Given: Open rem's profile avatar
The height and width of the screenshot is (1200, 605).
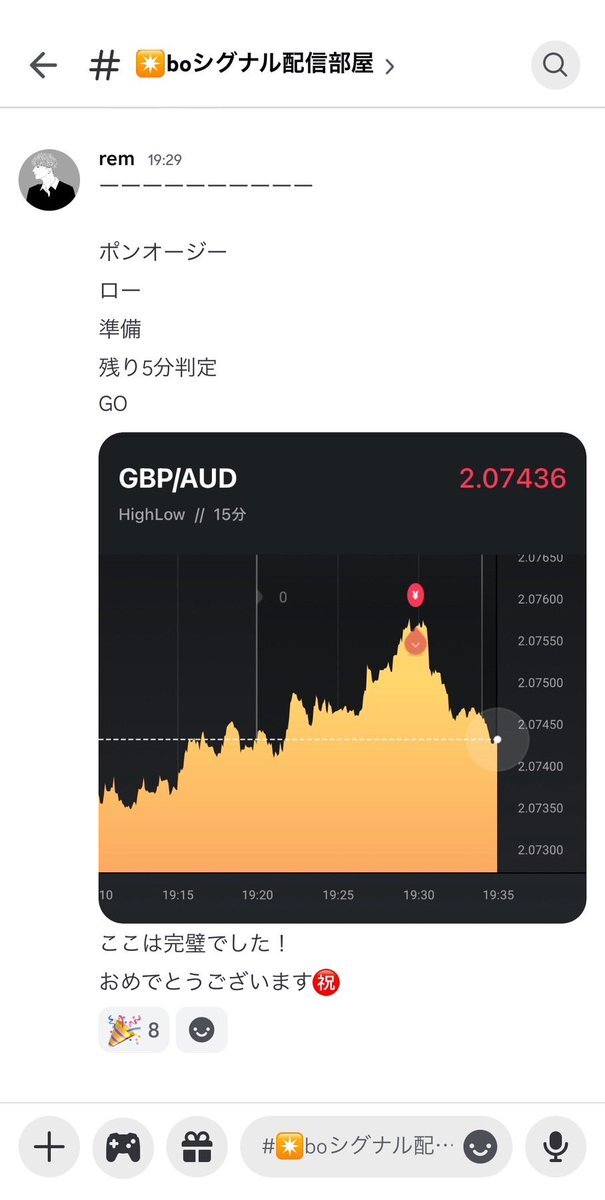Looking at the screenshot, I should pyautogui.click(x=50, y=180).
